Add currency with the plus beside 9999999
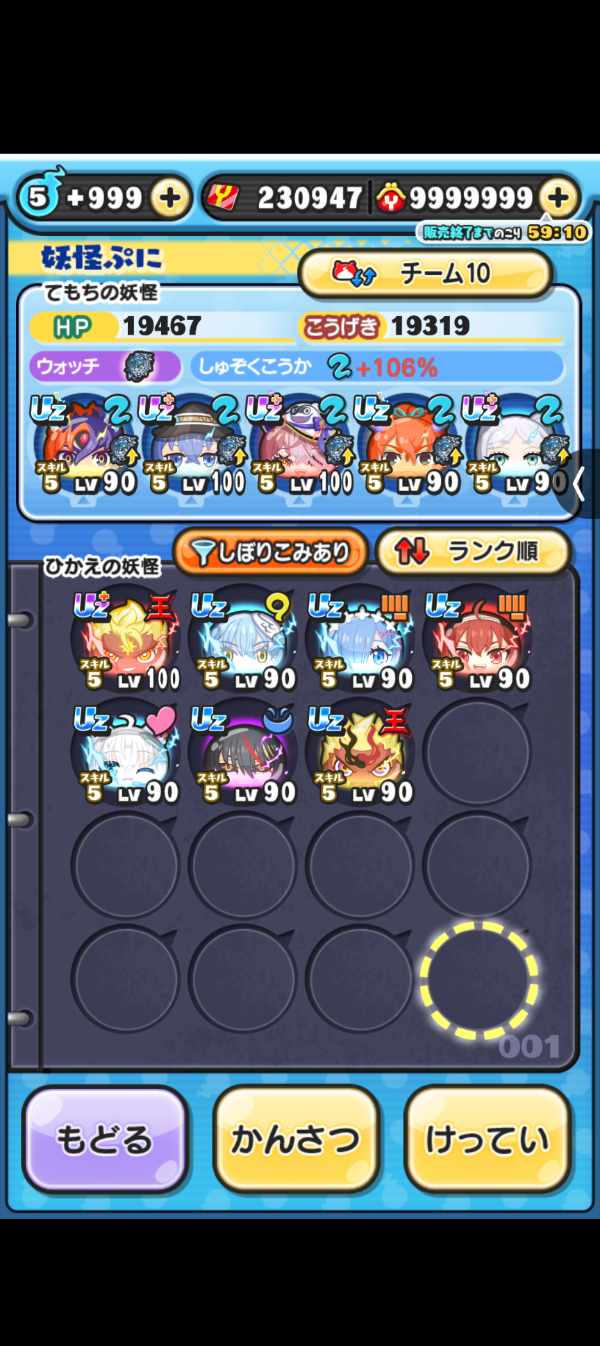600x1346 pixels. coord(558,198)
